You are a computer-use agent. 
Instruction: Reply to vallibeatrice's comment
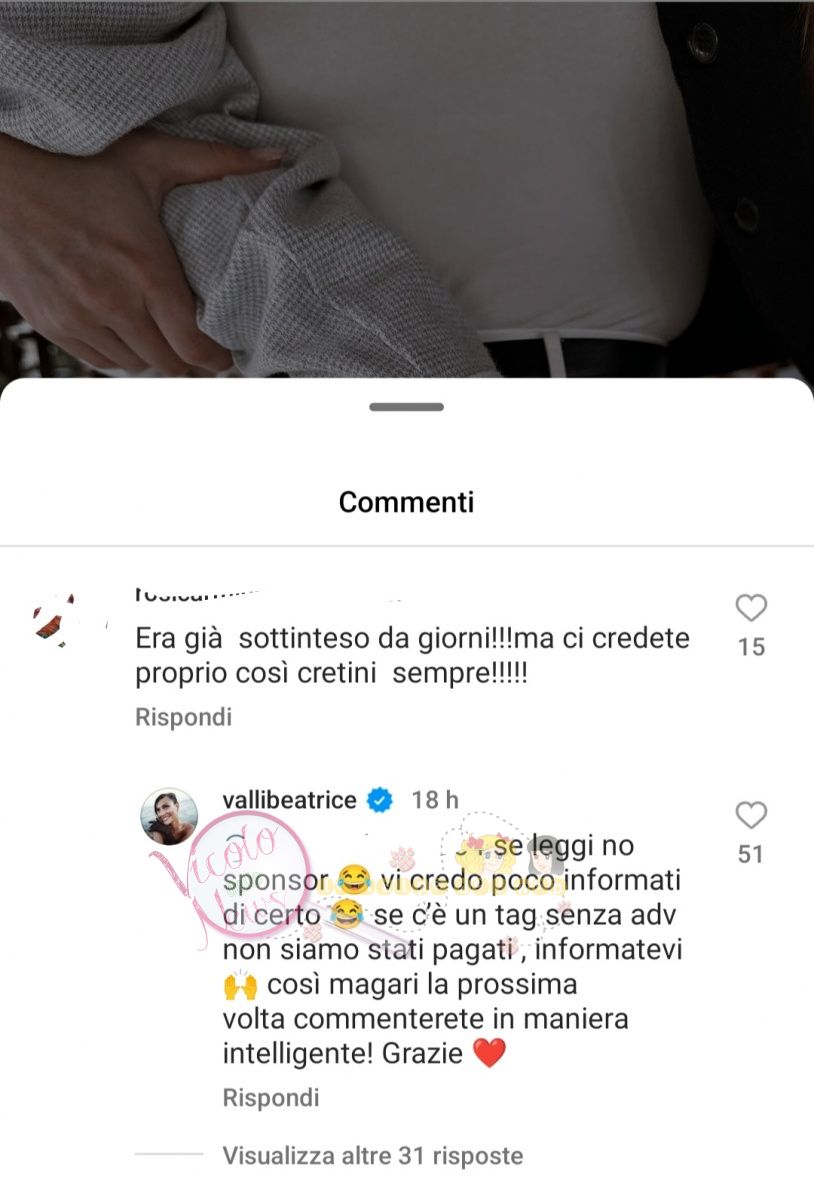tap(271, 1098)
